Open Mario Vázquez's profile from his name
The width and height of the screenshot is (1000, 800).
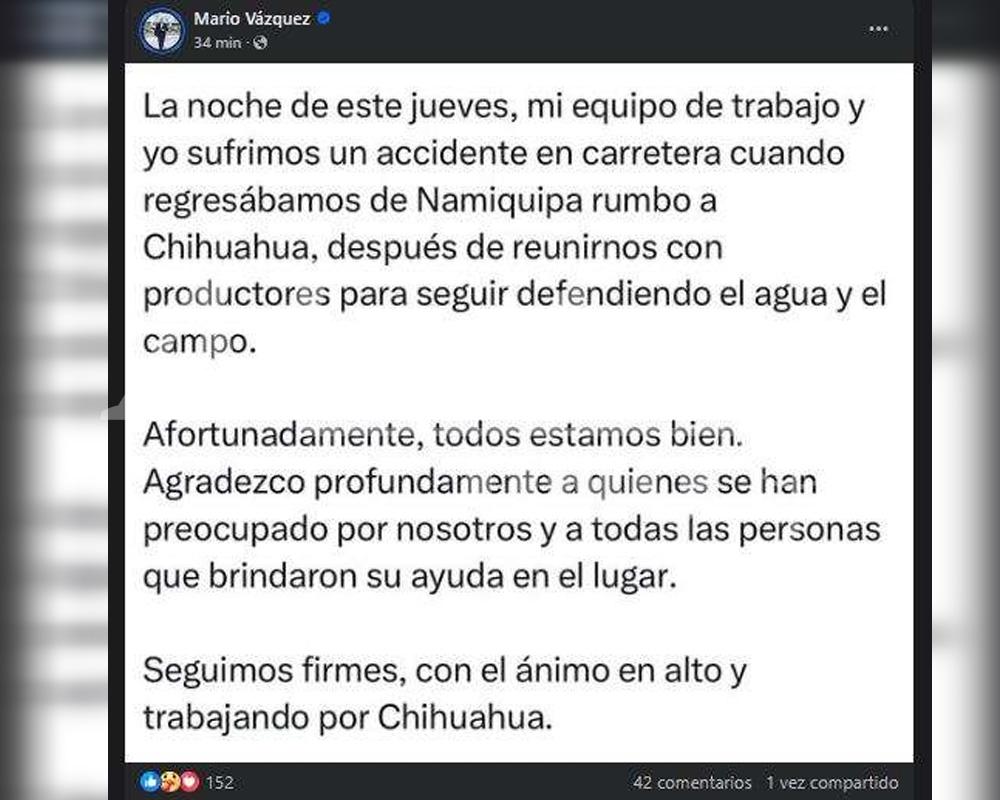click(252, 19)
